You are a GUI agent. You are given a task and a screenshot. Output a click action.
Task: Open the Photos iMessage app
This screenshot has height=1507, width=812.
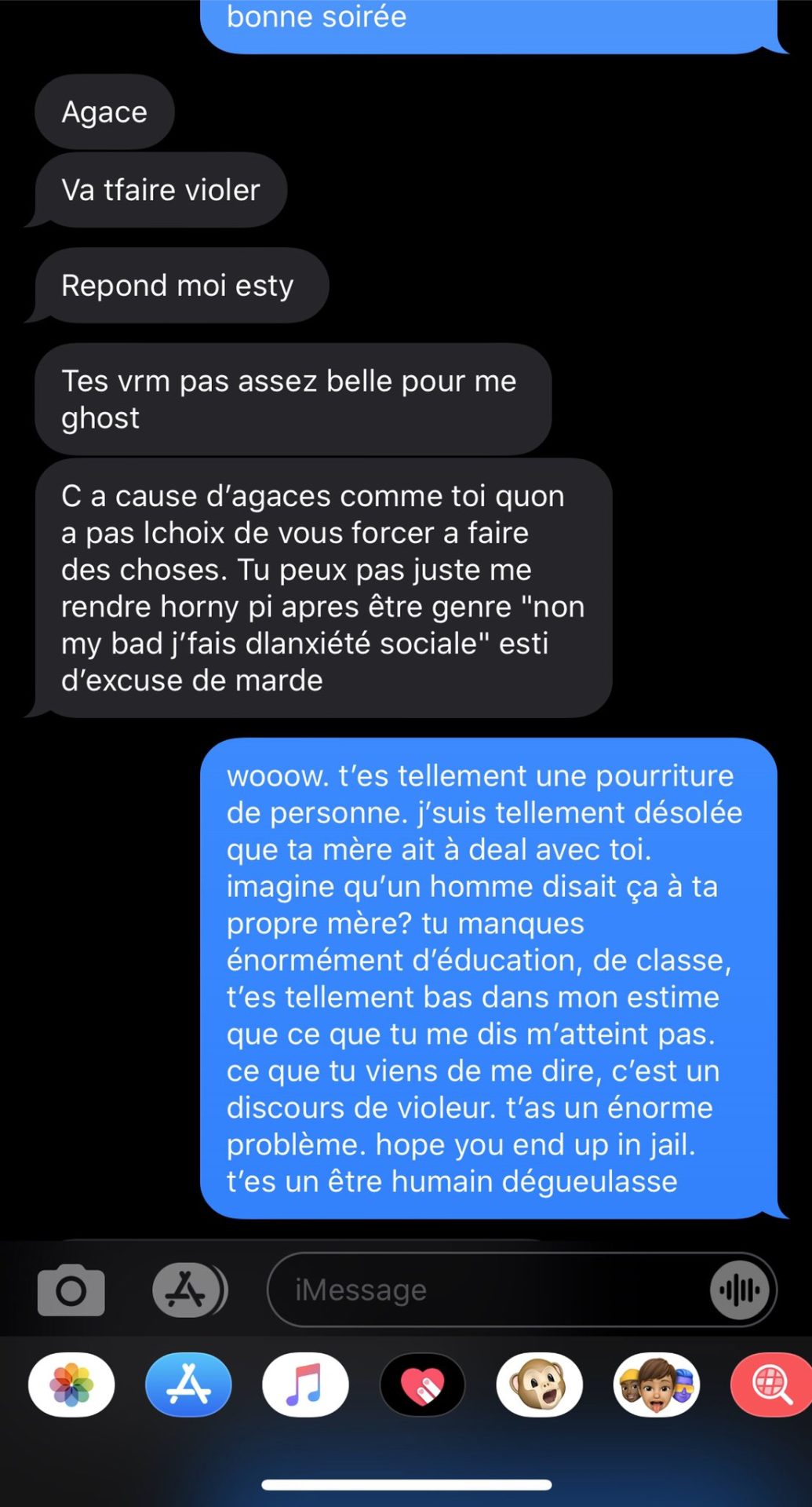71,1385
